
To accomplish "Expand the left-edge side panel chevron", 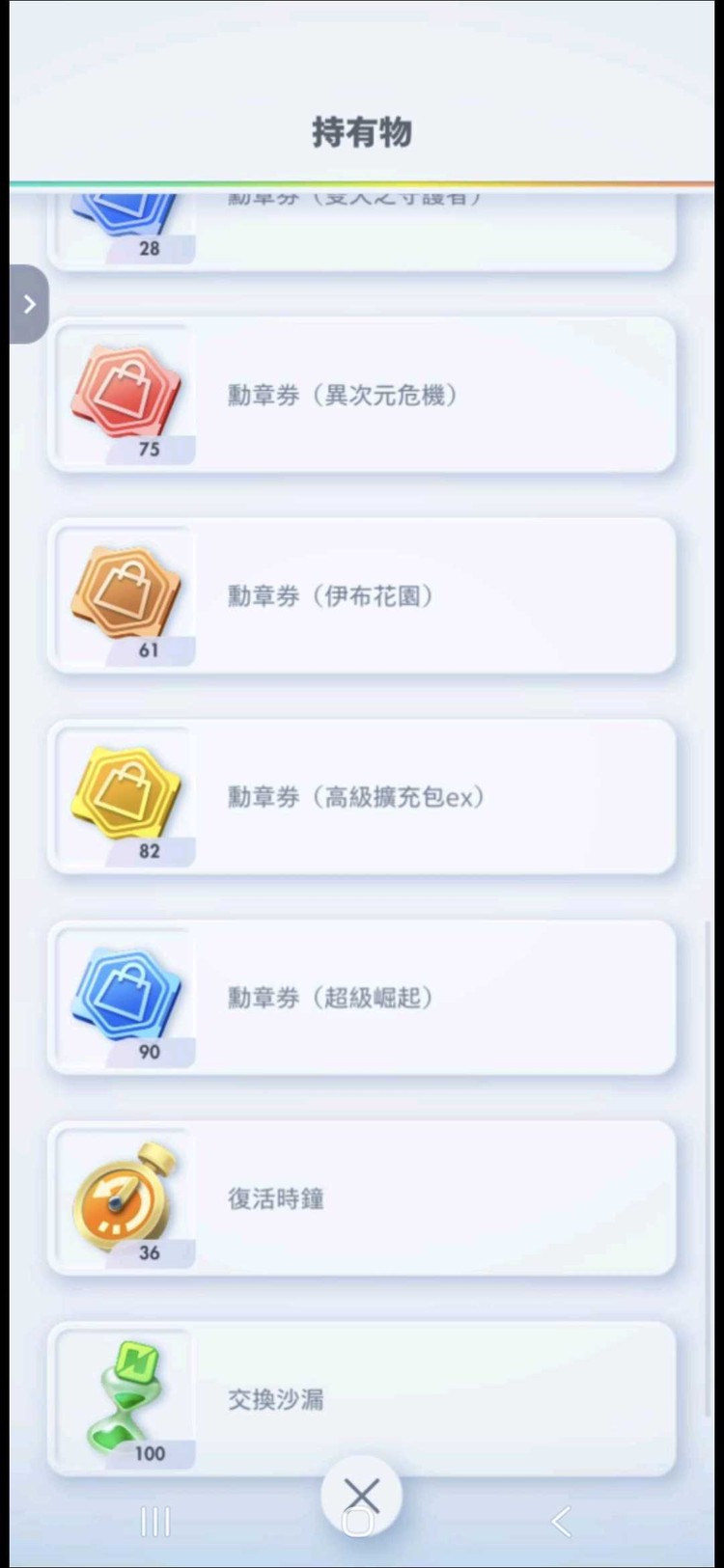I will click(29, 303).
